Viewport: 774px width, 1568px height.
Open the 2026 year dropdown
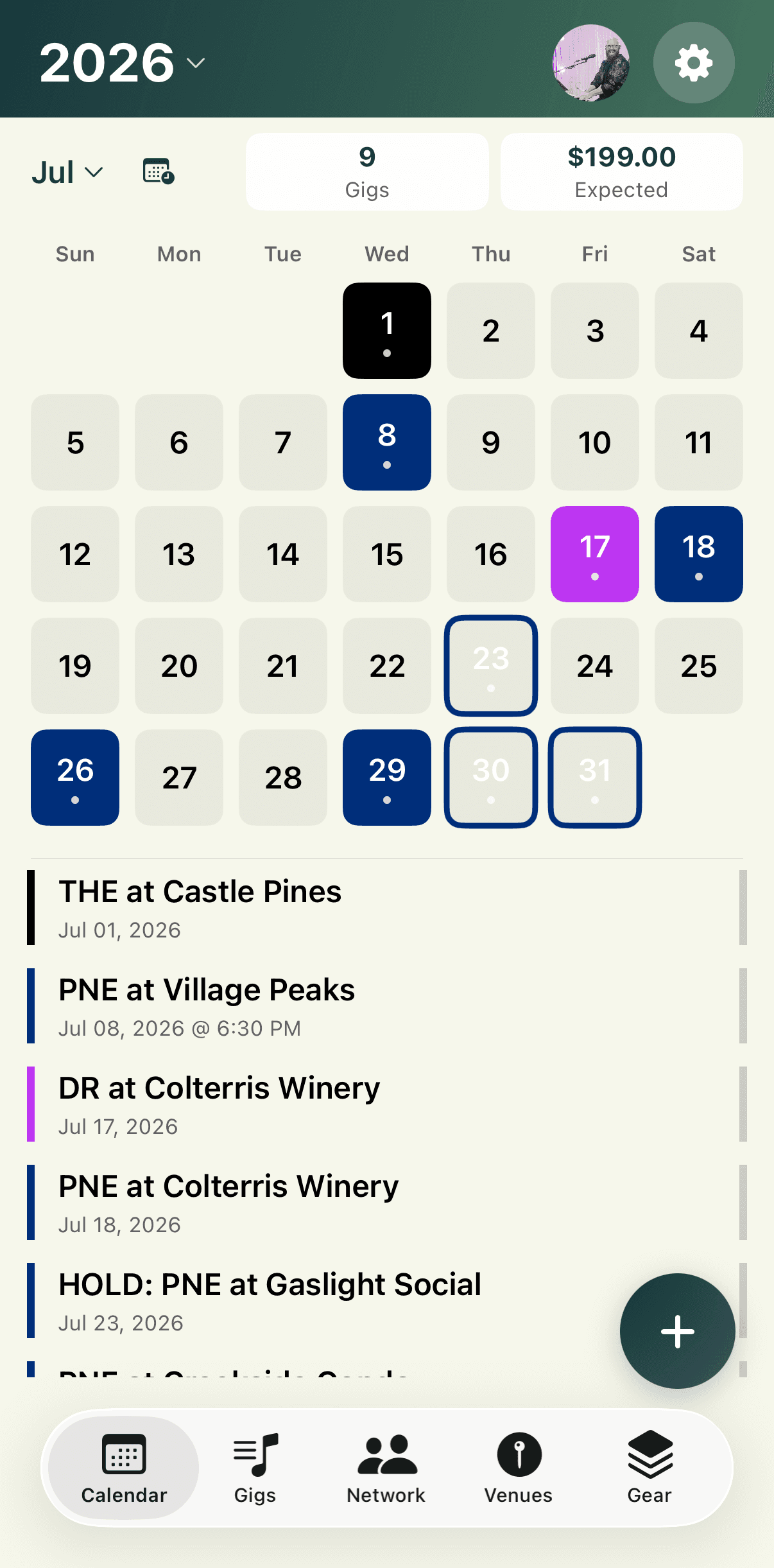122,62
